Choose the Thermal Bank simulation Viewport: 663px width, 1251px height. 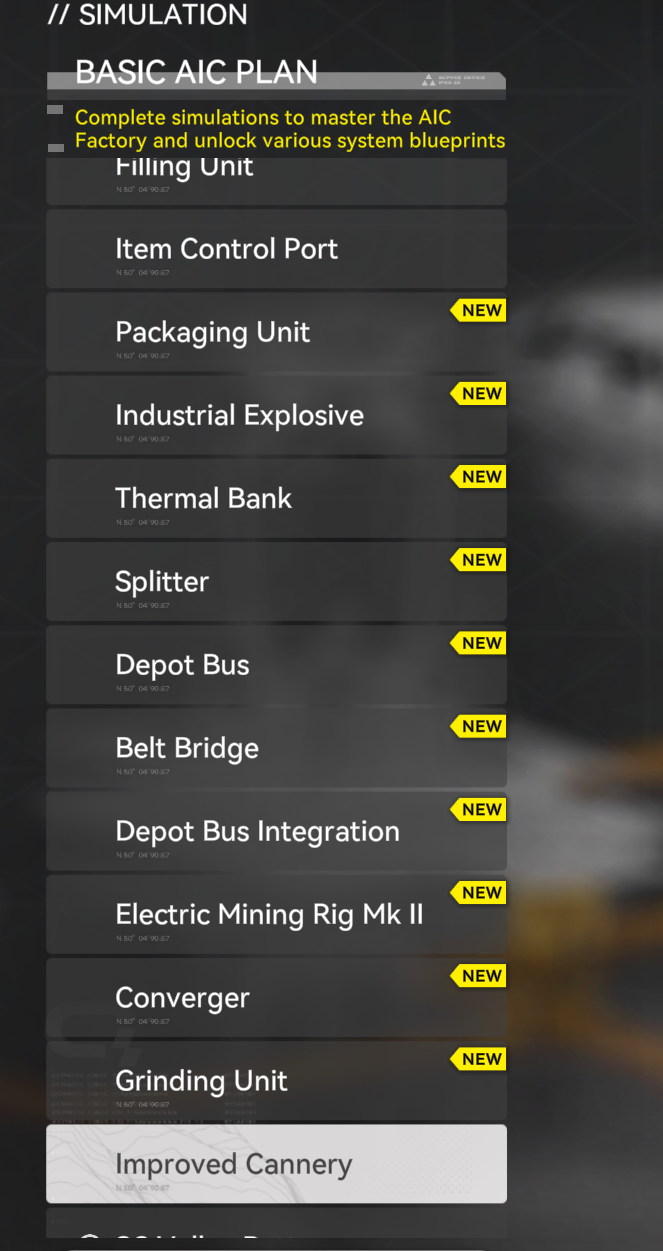click(x=276, y=498)
